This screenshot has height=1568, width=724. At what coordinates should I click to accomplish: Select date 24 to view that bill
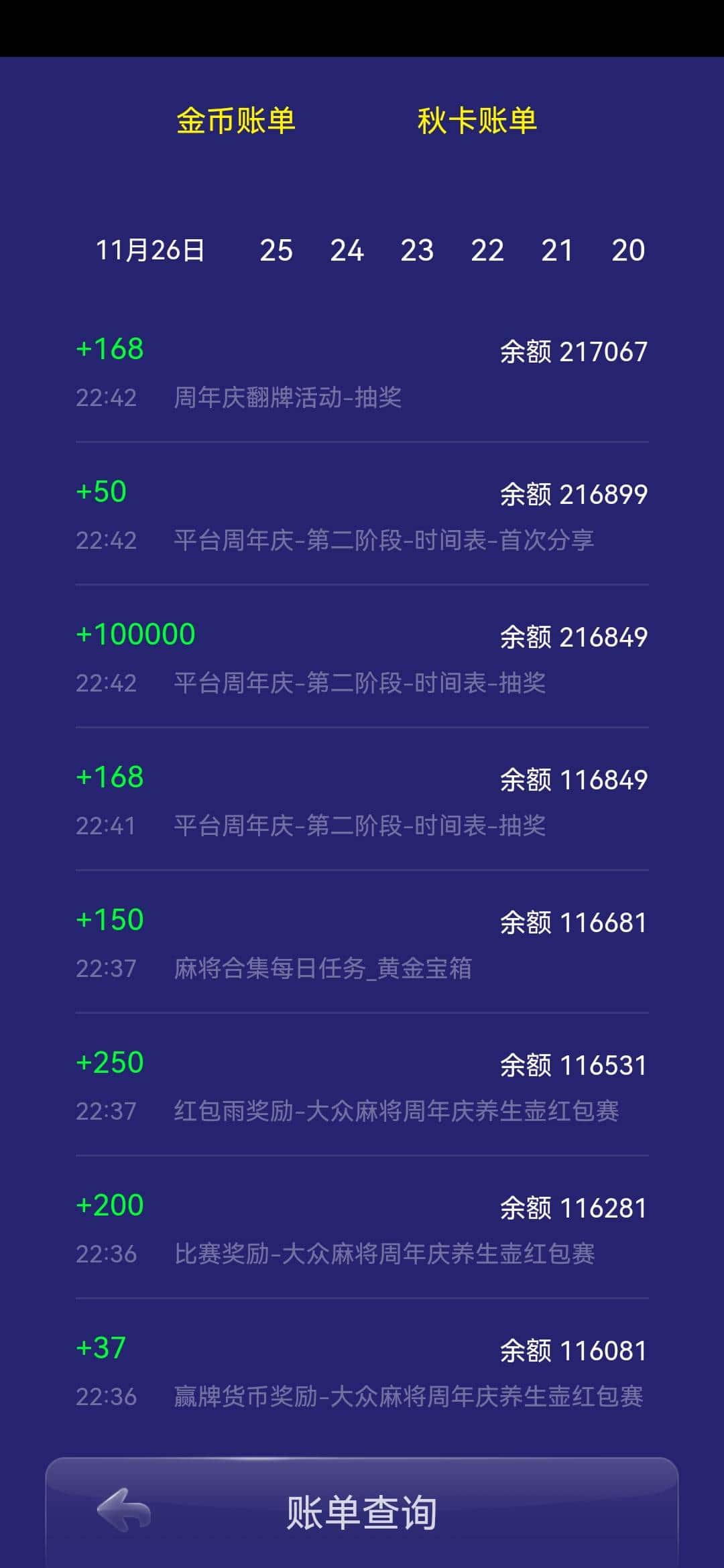(x=348, y=250)
